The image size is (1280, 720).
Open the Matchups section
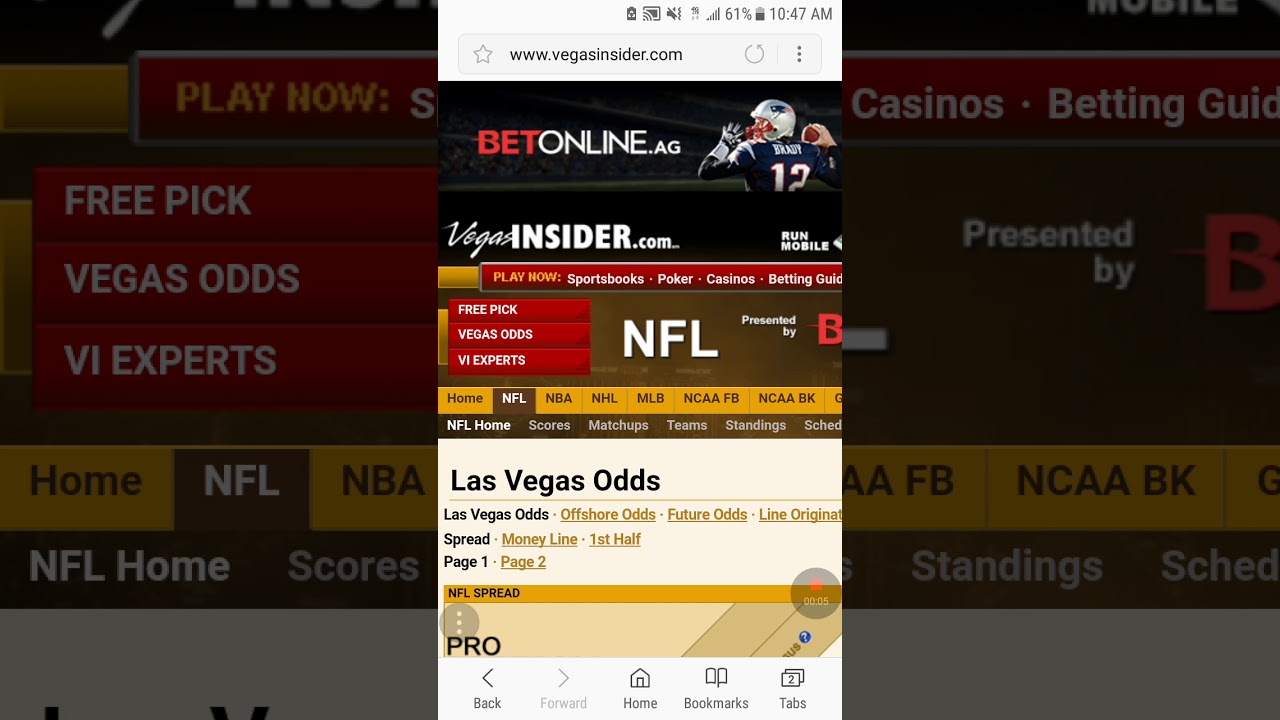click(x=618, y=426)
